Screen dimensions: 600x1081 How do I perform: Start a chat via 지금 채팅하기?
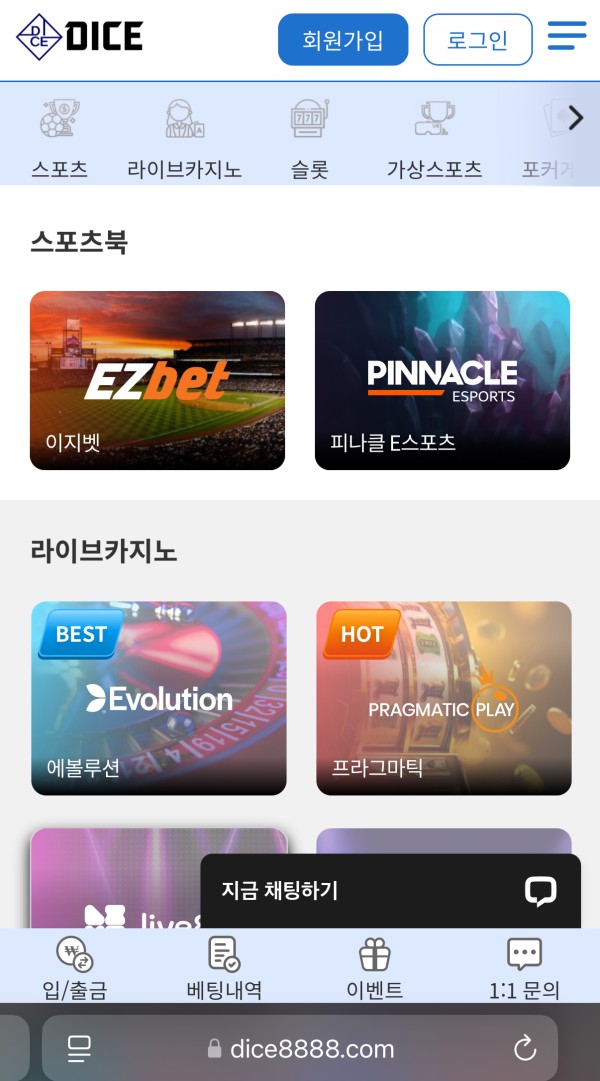(390, 890)
